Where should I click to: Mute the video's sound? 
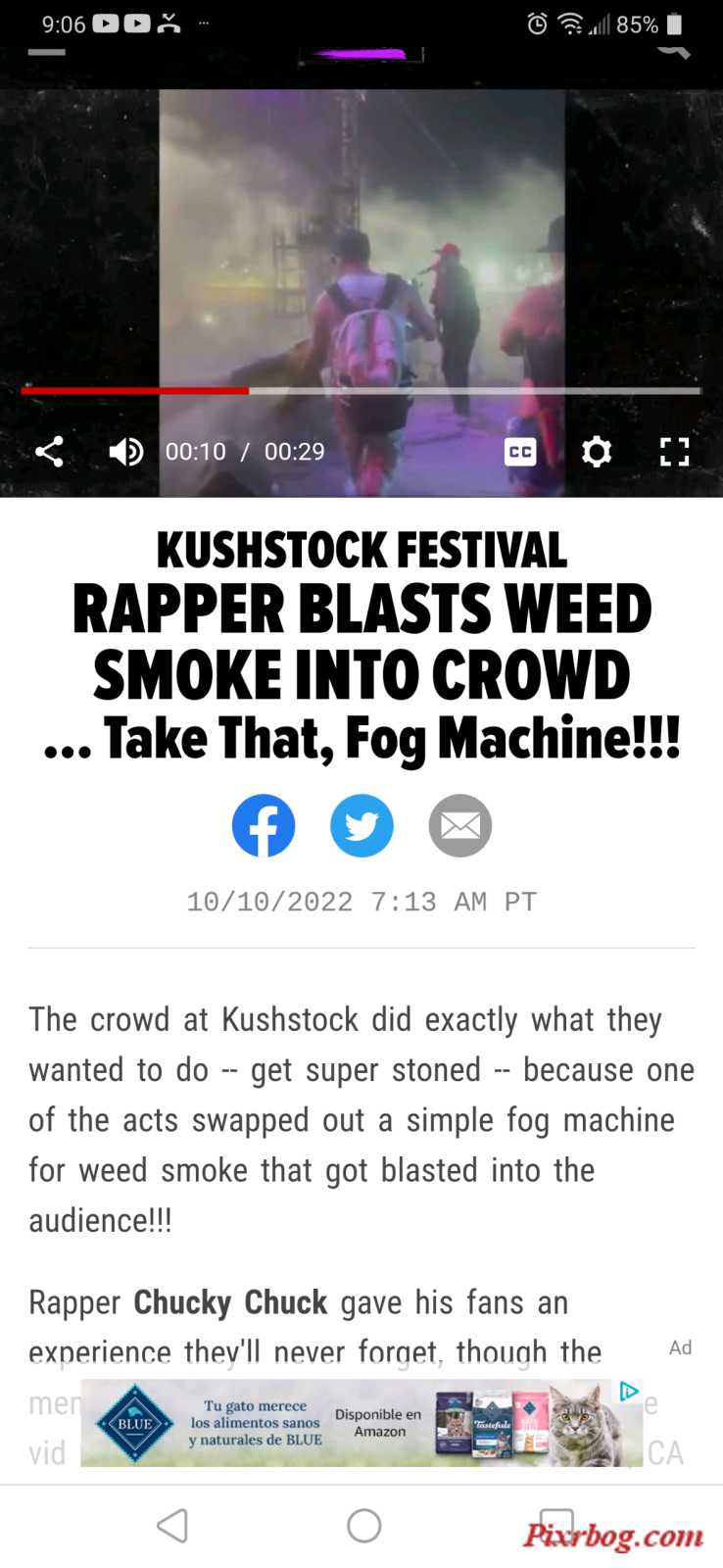[126, 452]
